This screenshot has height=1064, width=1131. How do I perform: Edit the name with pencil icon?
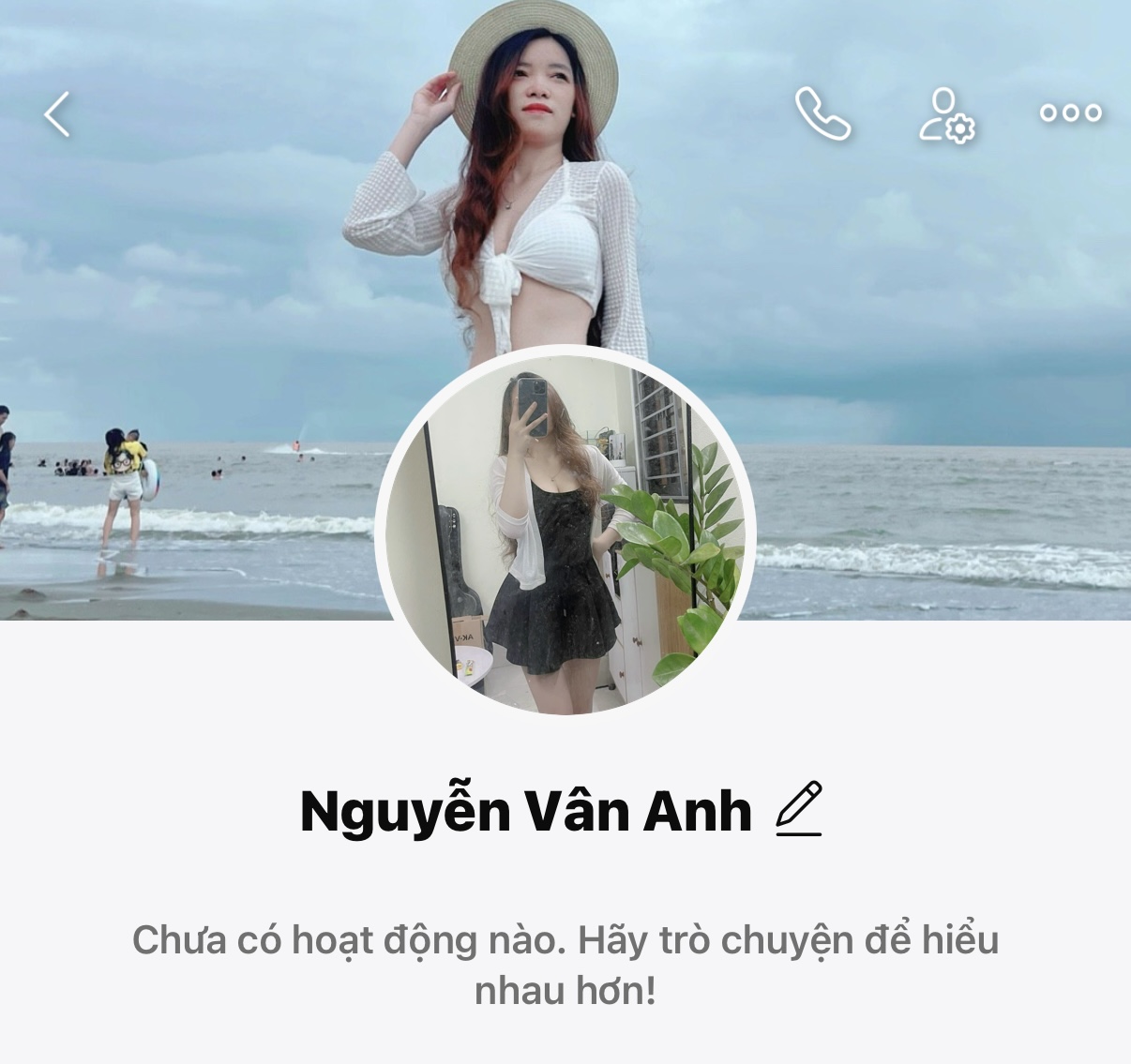[799, 808]
